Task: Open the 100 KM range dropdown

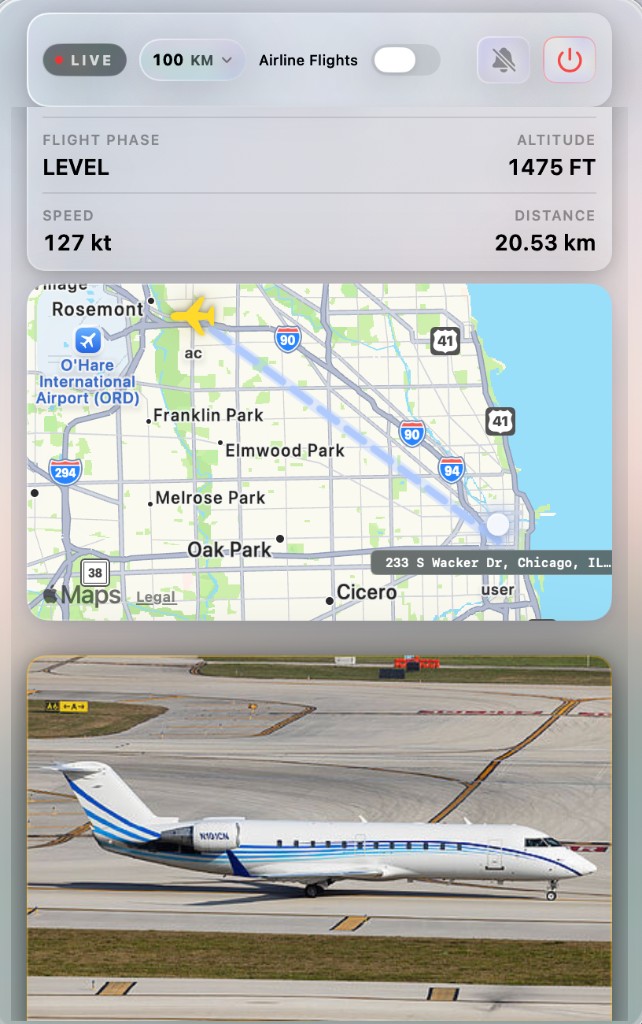Action: coord(192,60)
